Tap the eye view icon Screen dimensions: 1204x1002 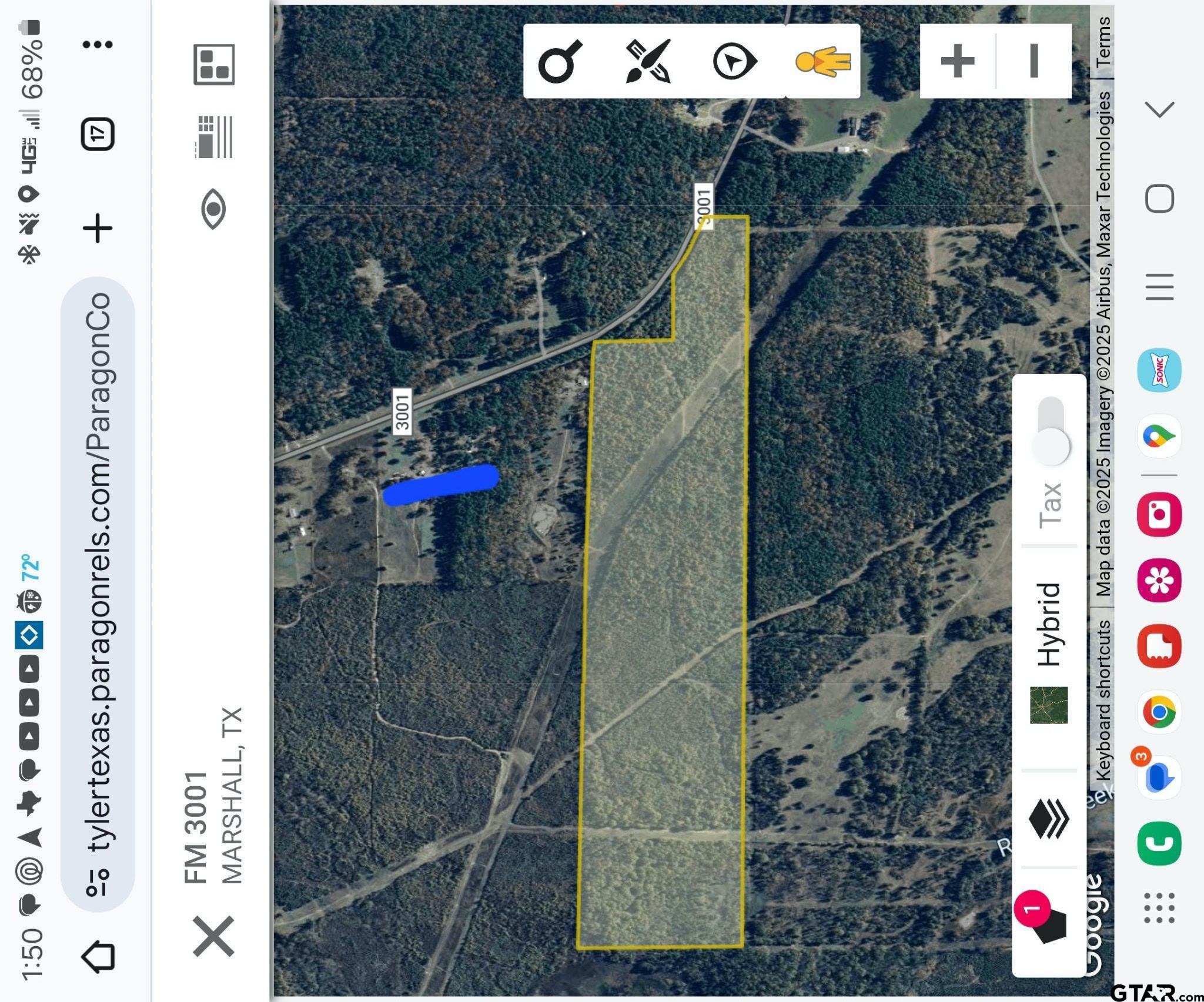213,209
